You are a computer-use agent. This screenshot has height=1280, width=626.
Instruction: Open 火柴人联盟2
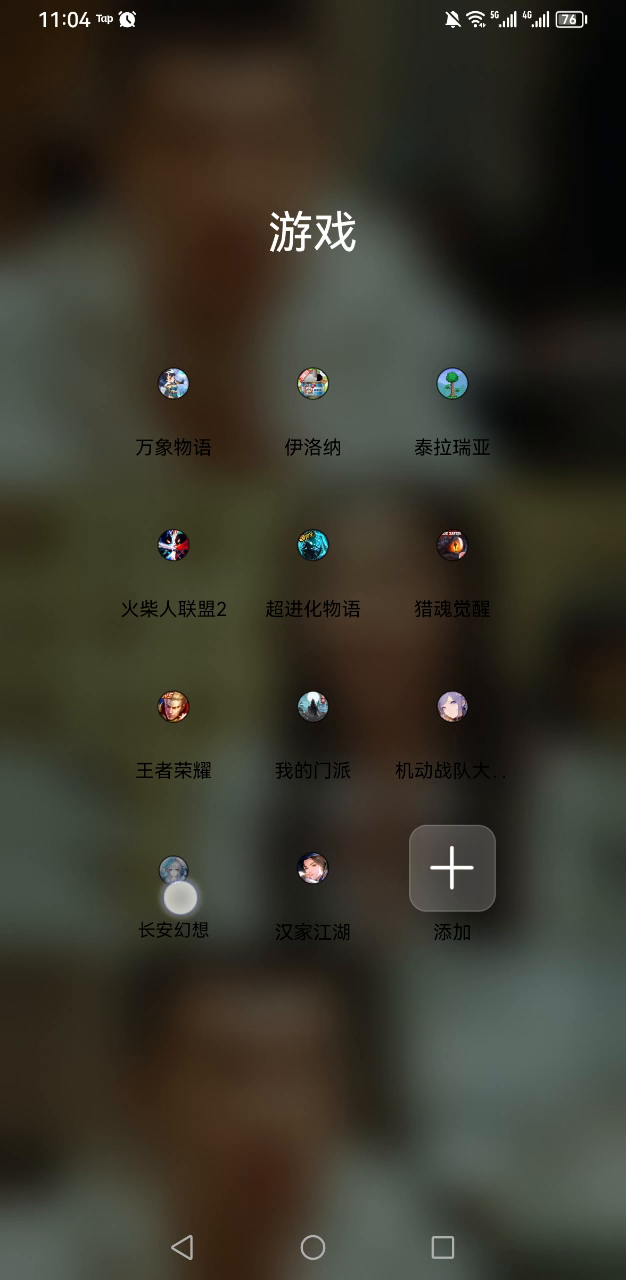click(174, 546)
